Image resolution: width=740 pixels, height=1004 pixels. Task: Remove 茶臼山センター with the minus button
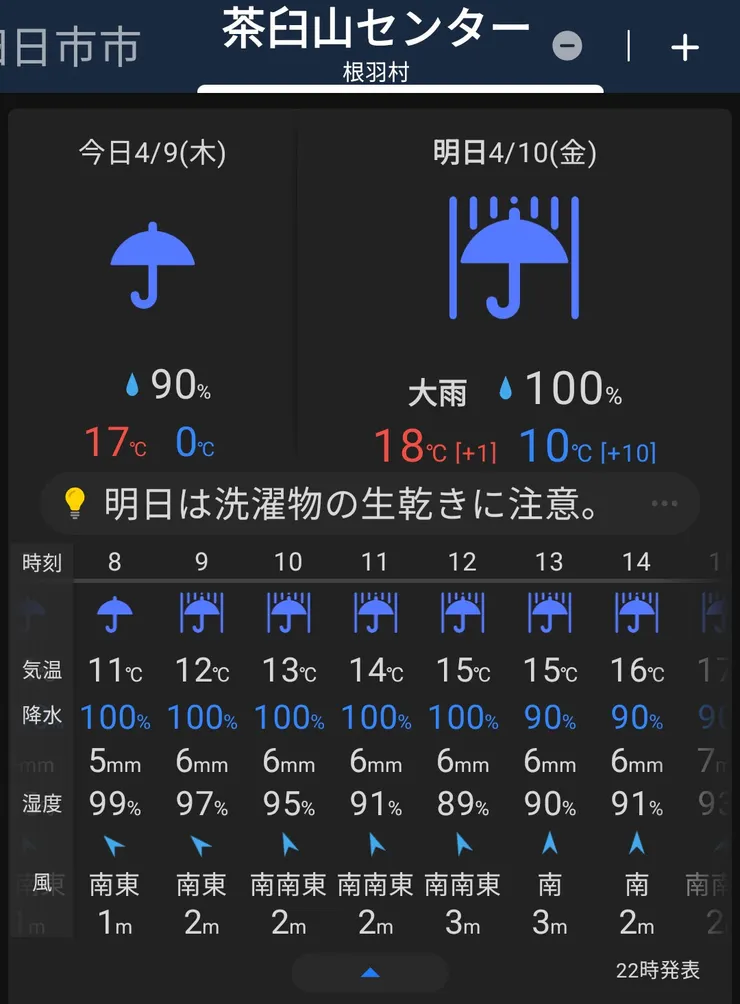tap(566, 45)
